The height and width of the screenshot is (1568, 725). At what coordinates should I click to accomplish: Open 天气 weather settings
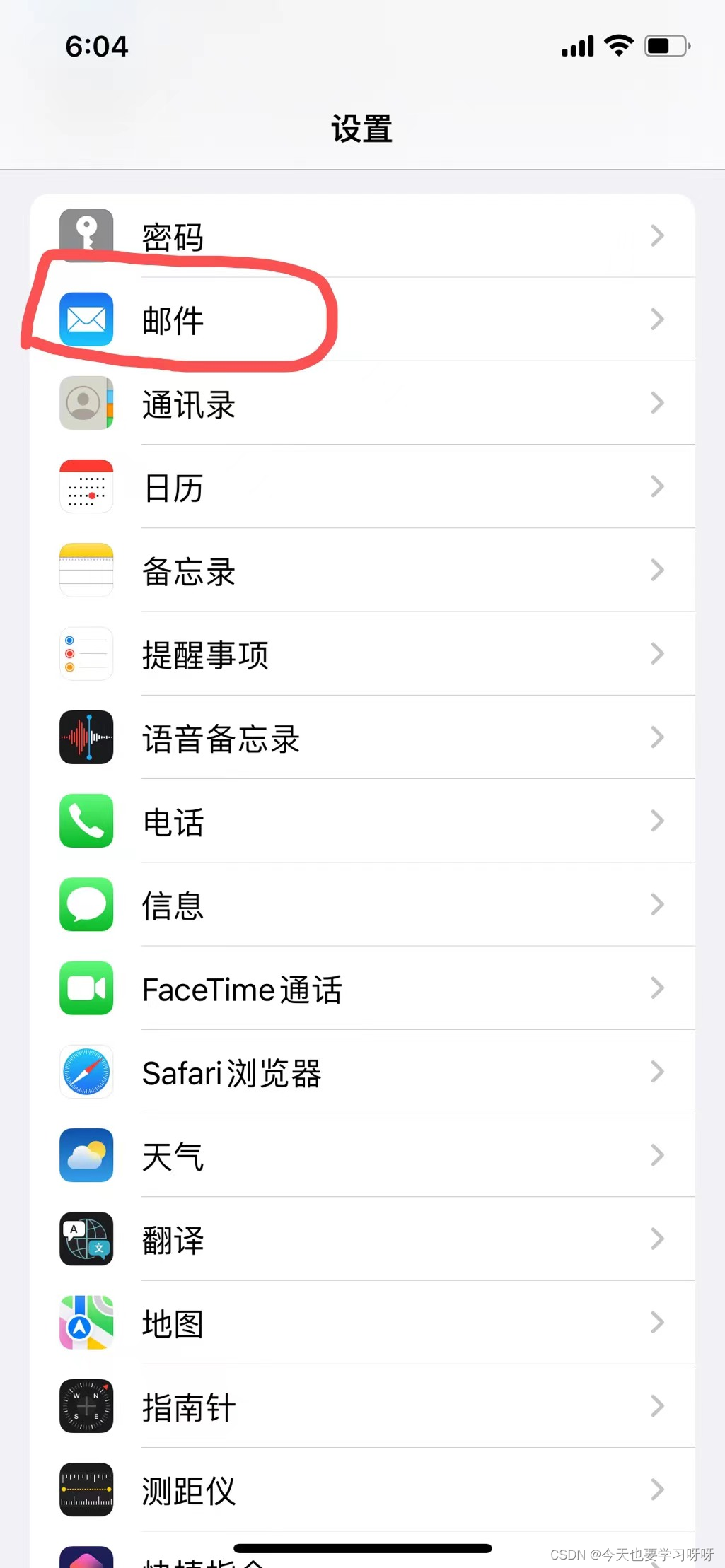[x=362, y=1155]
